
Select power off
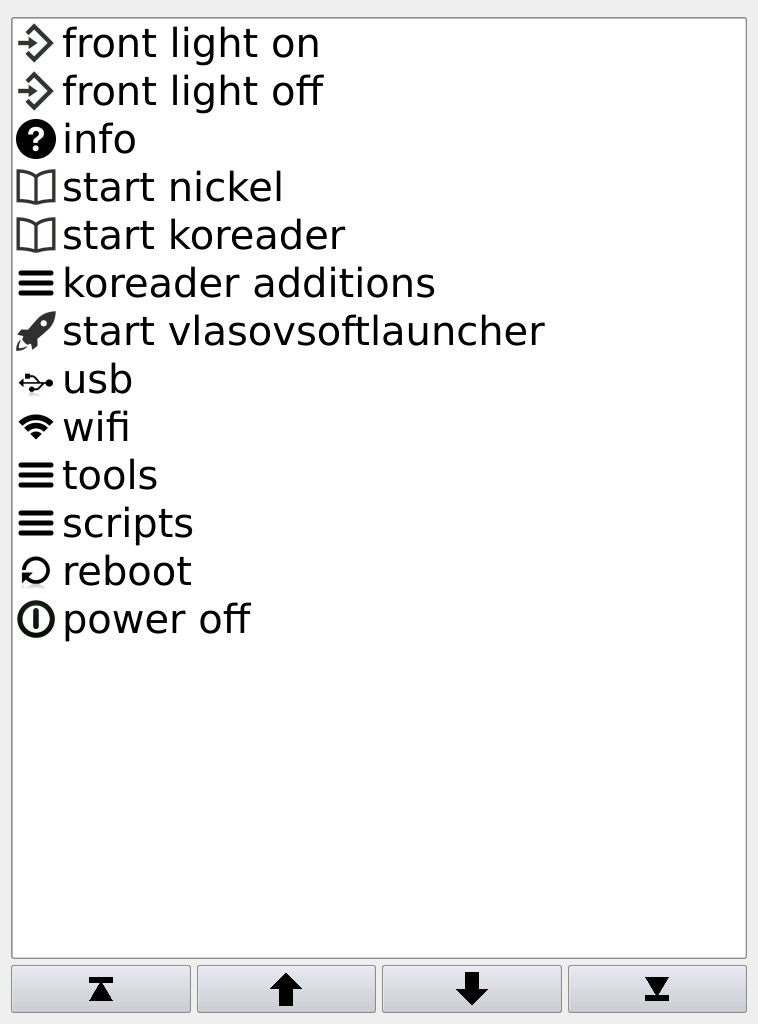(x=155, y=620)
